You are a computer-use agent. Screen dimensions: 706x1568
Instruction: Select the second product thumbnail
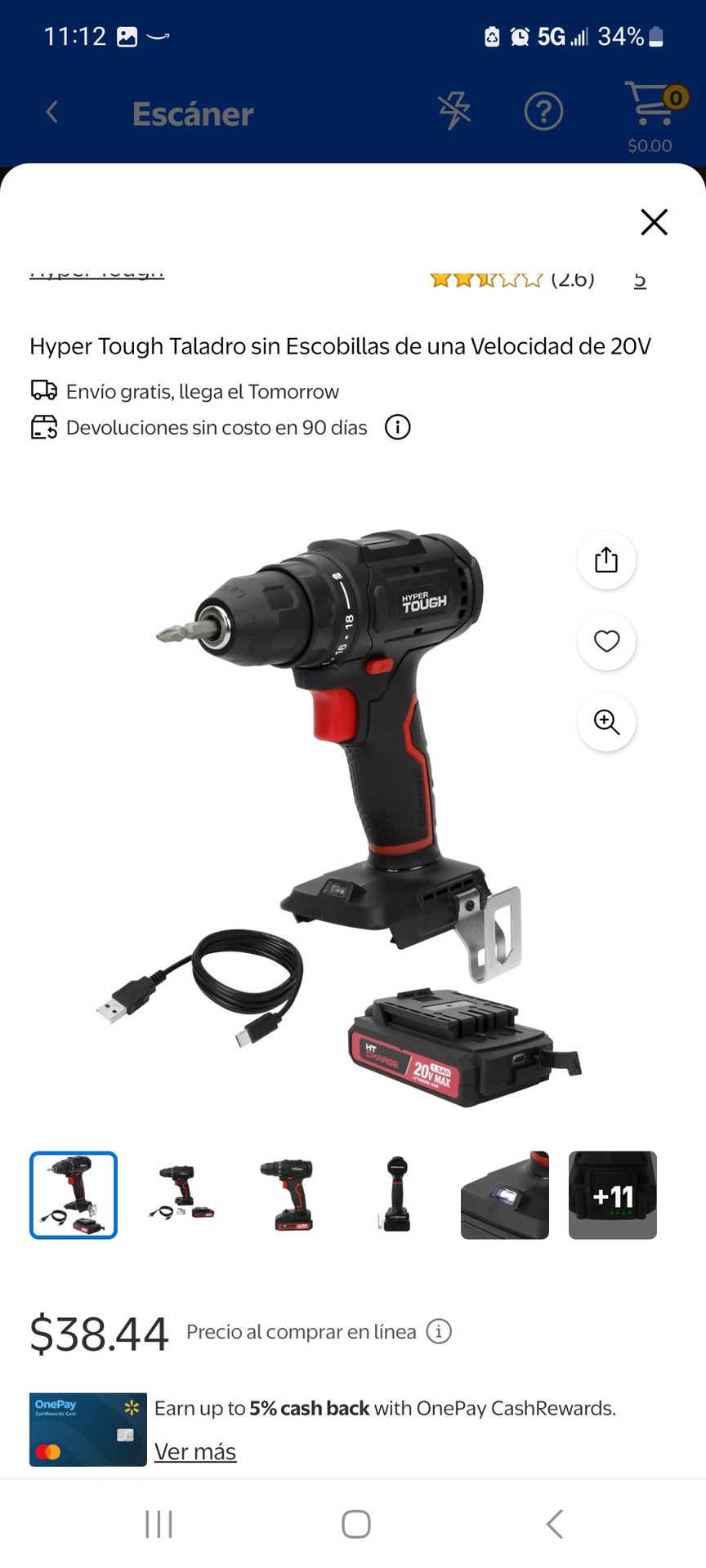pyautogui.click(x=181, y=1195)
